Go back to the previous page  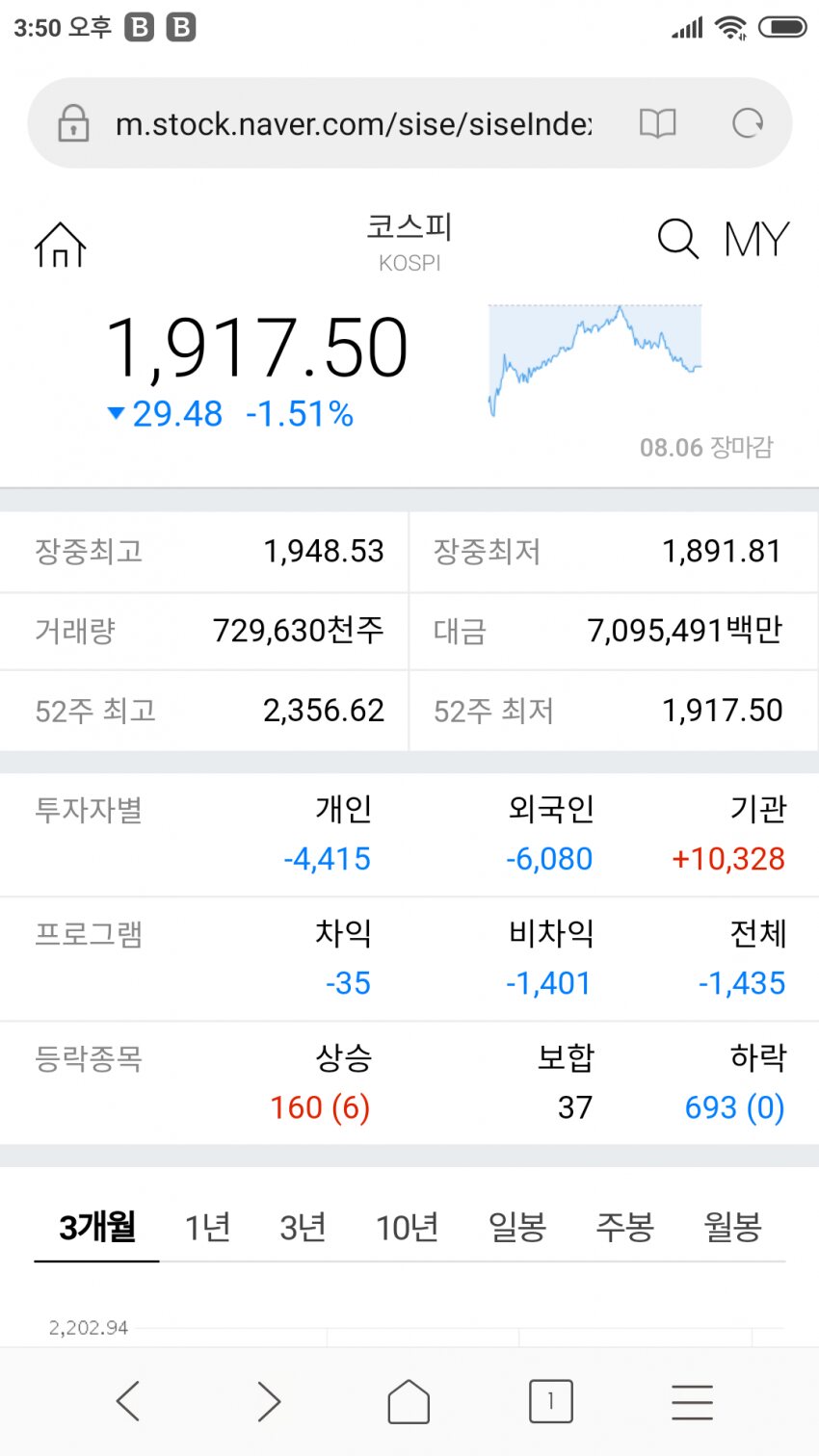click(x=128, y=1401)
